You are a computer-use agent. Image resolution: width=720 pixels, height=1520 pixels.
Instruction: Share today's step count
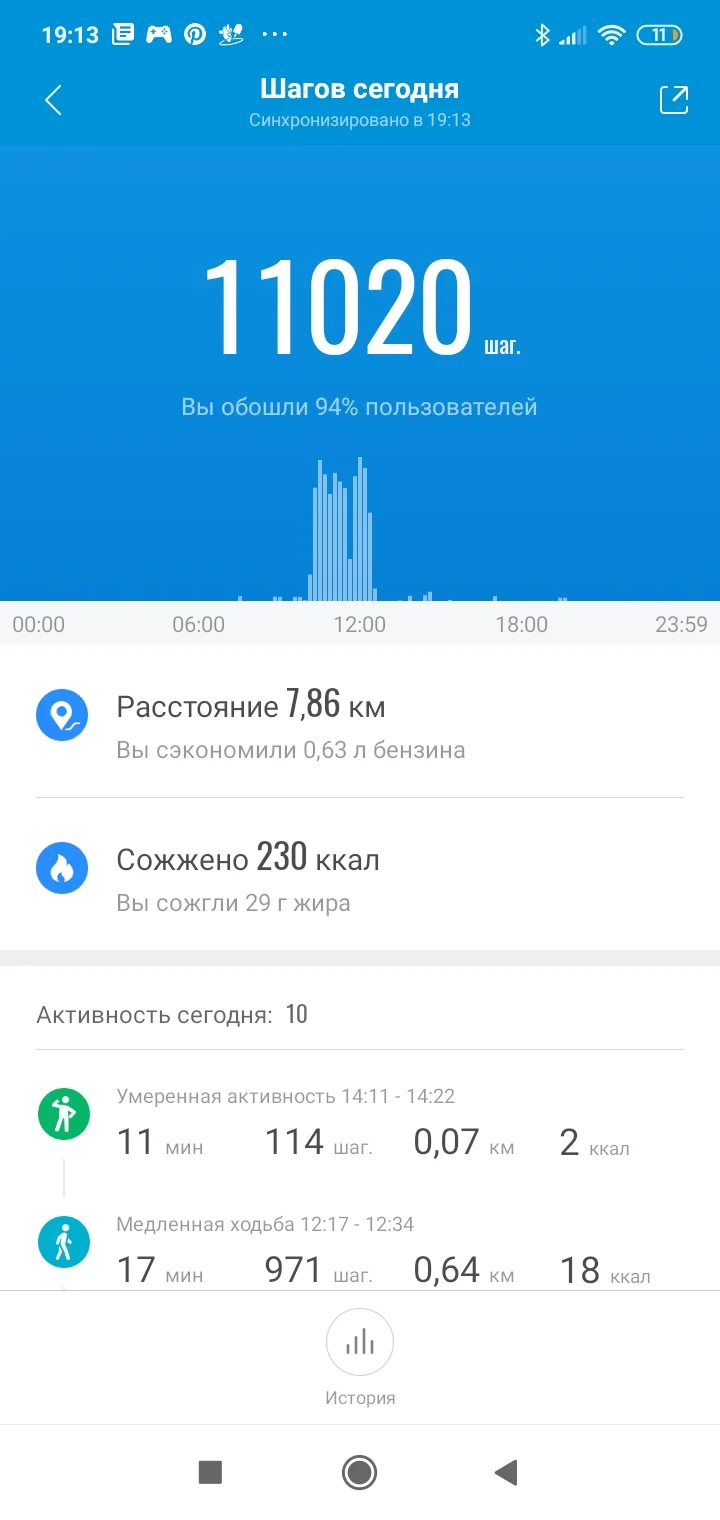tap(674, 100)
